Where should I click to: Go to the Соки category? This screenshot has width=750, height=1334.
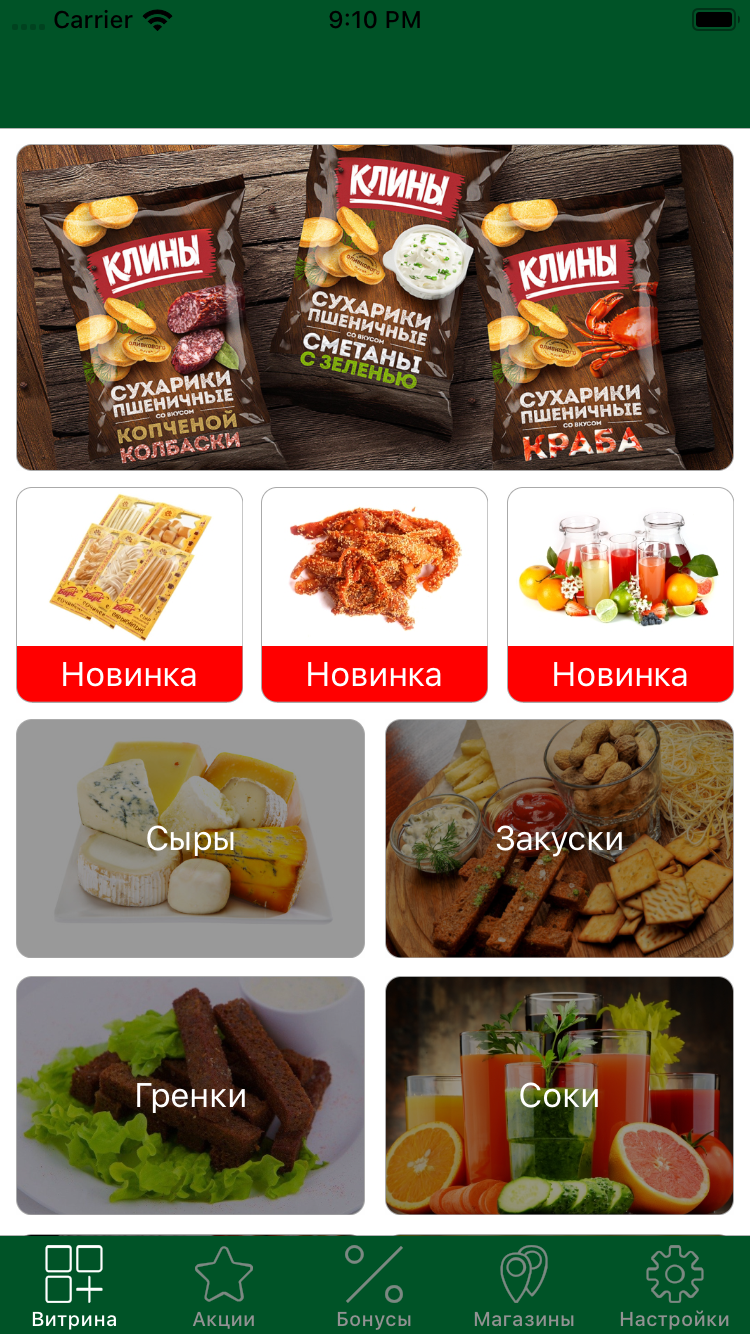pos(559,1095)
